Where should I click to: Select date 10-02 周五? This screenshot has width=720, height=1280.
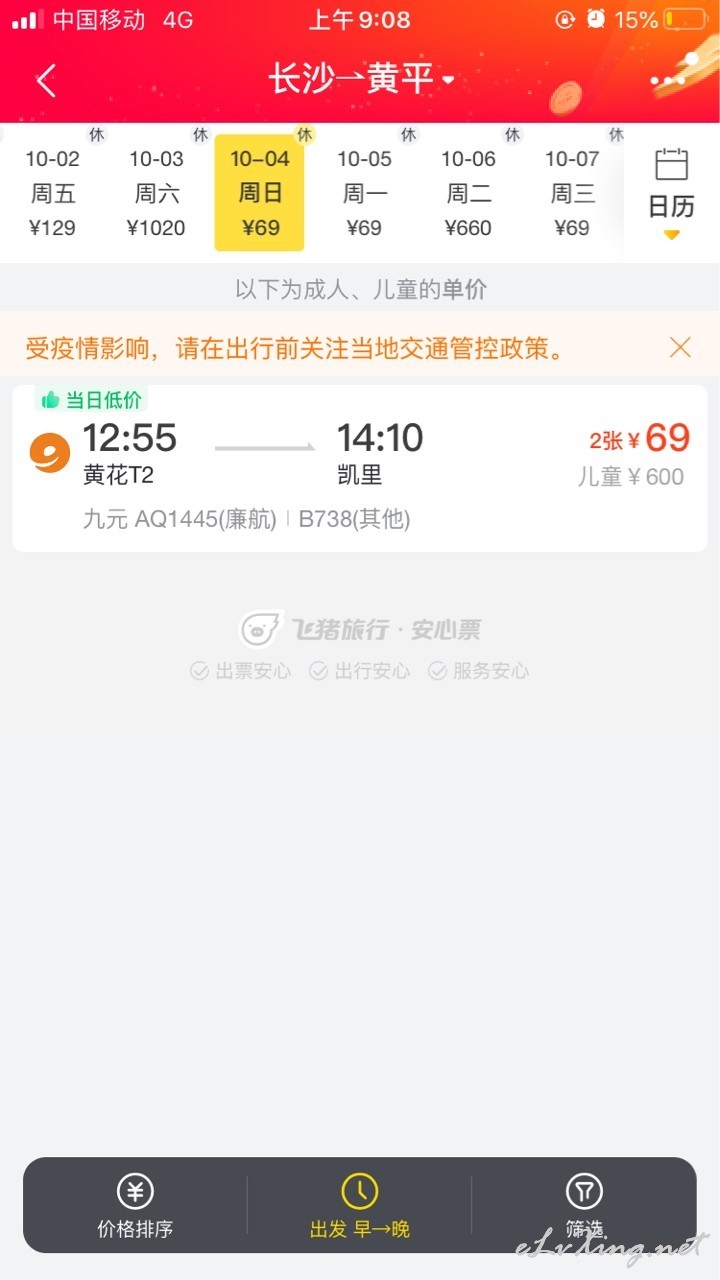click(52, 193)
